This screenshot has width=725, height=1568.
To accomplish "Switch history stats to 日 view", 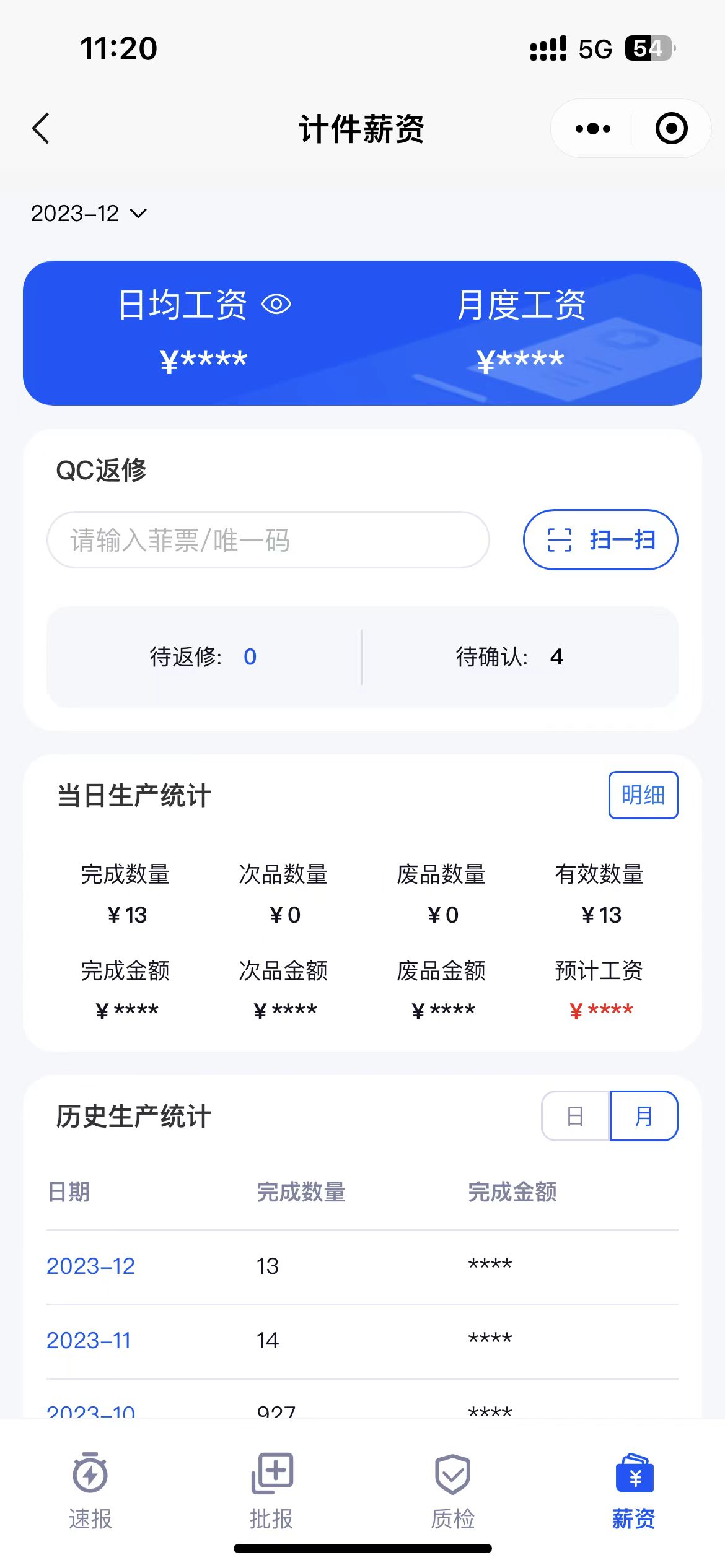I will coord(576,1116).
